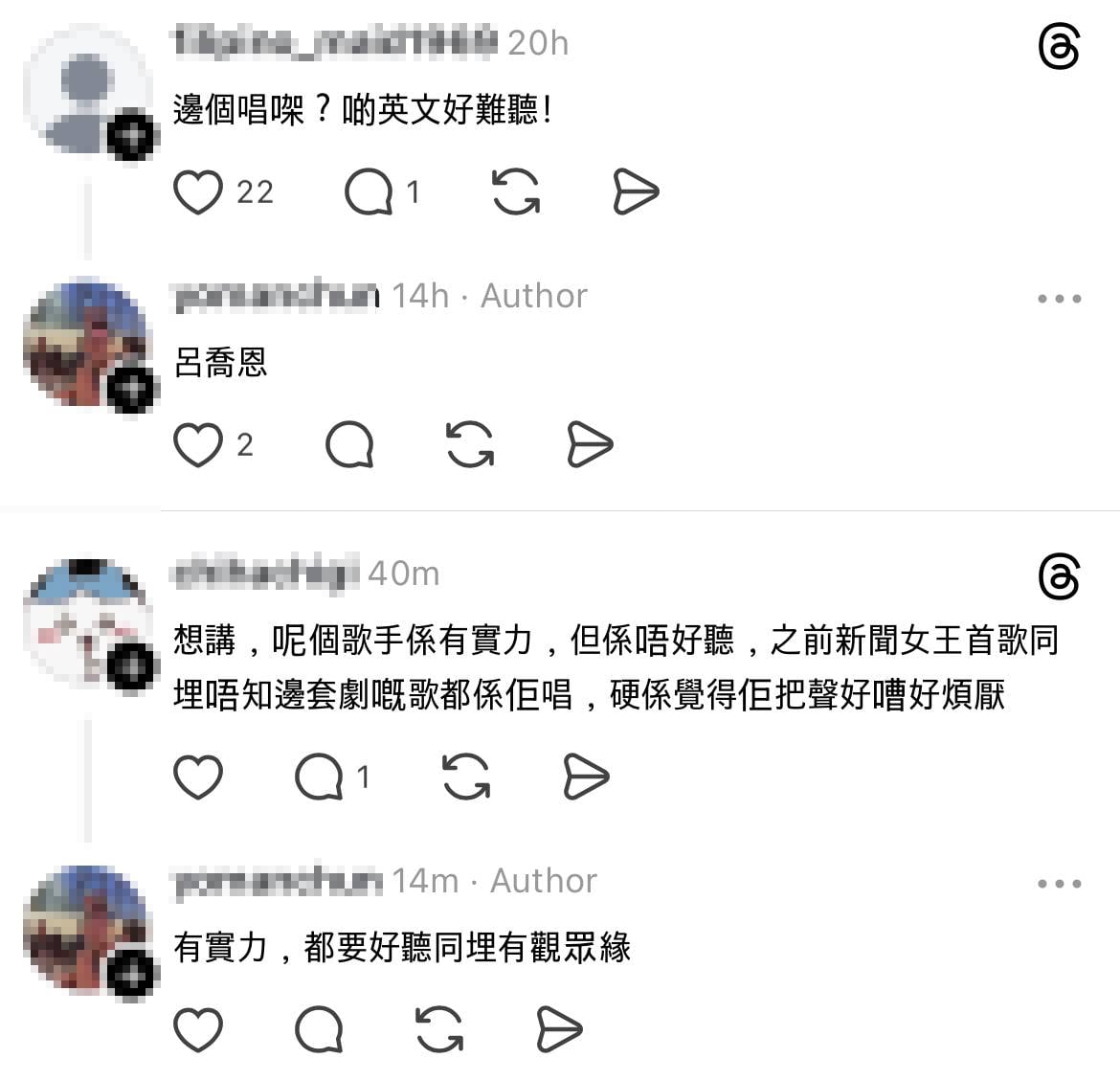1120x1081 pixels.
Task: Reply to the 有實力，都要好聽 comment
Action: pyautogui.click(x=320, y=1030)
